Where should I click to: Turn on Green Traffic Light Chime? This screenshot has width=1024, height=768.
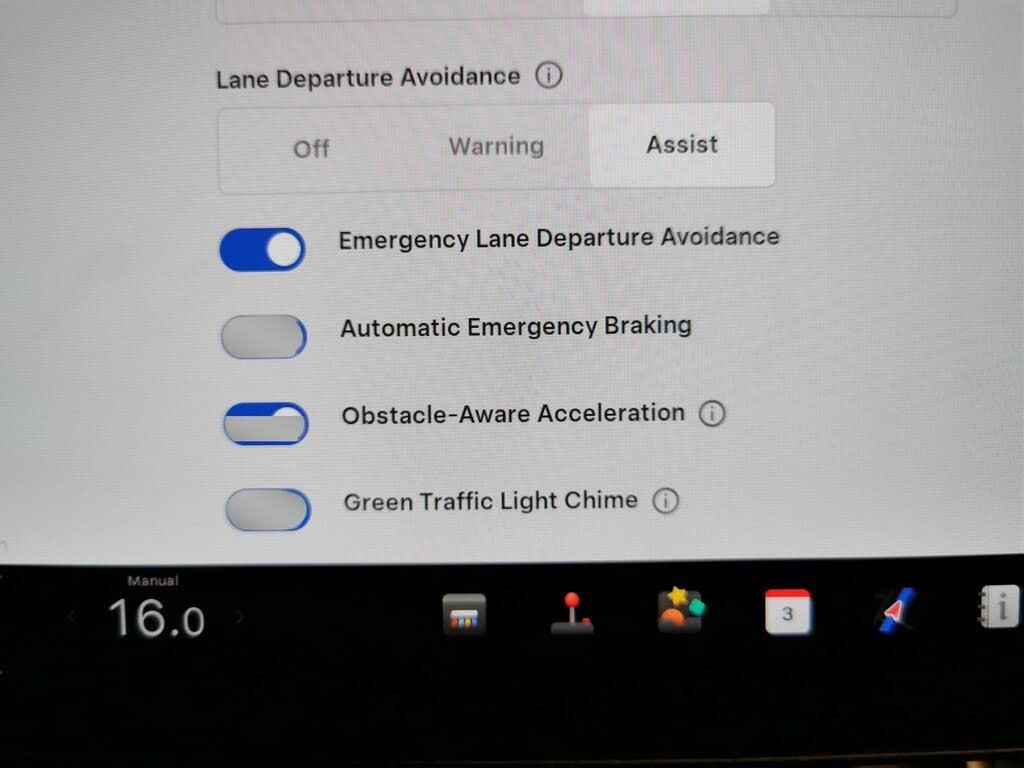click(x=267, y=509)
